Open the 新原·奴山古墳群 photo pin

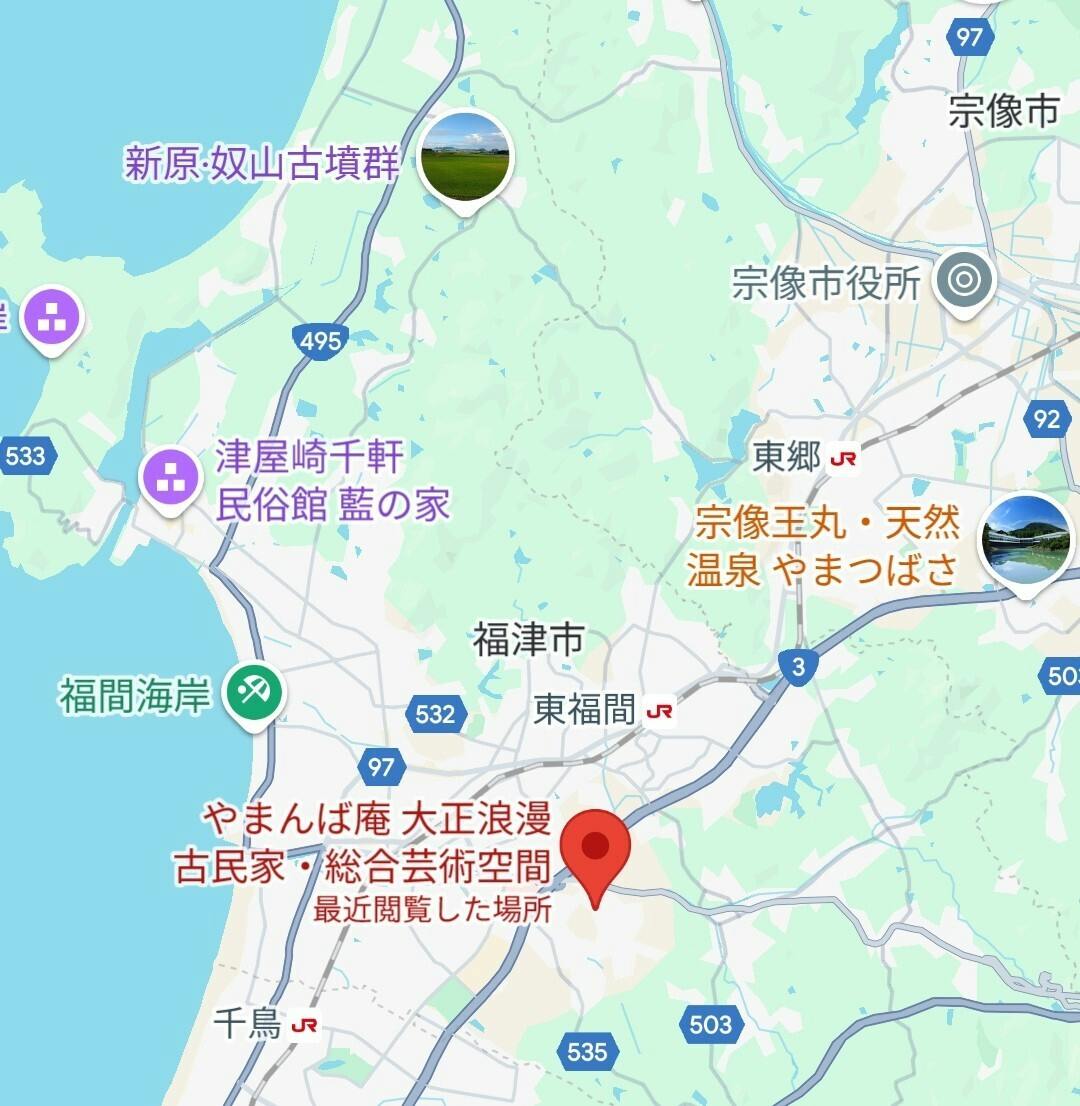[x=464, y=159]
